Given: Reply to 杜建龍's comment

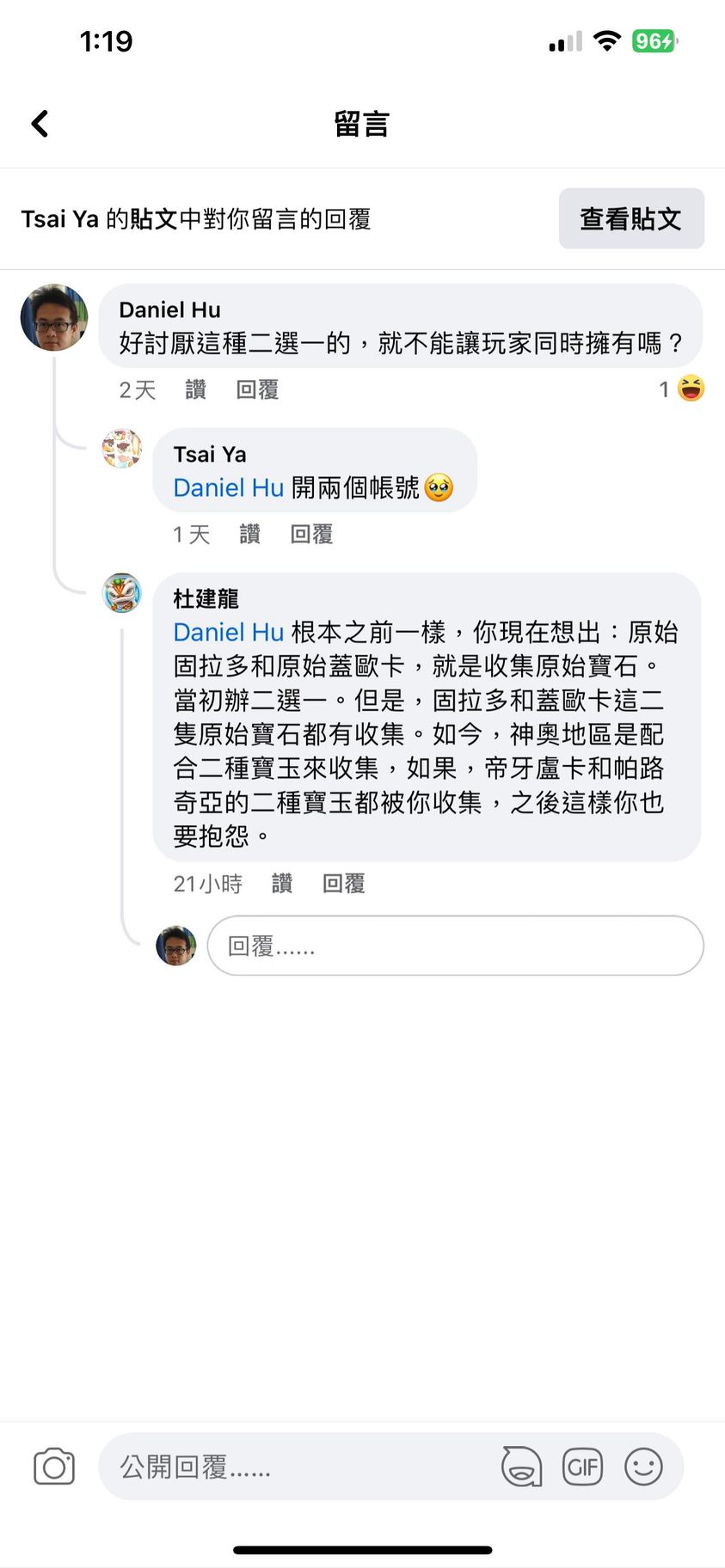Looking at the screenshot, I should tap(343, 884).
